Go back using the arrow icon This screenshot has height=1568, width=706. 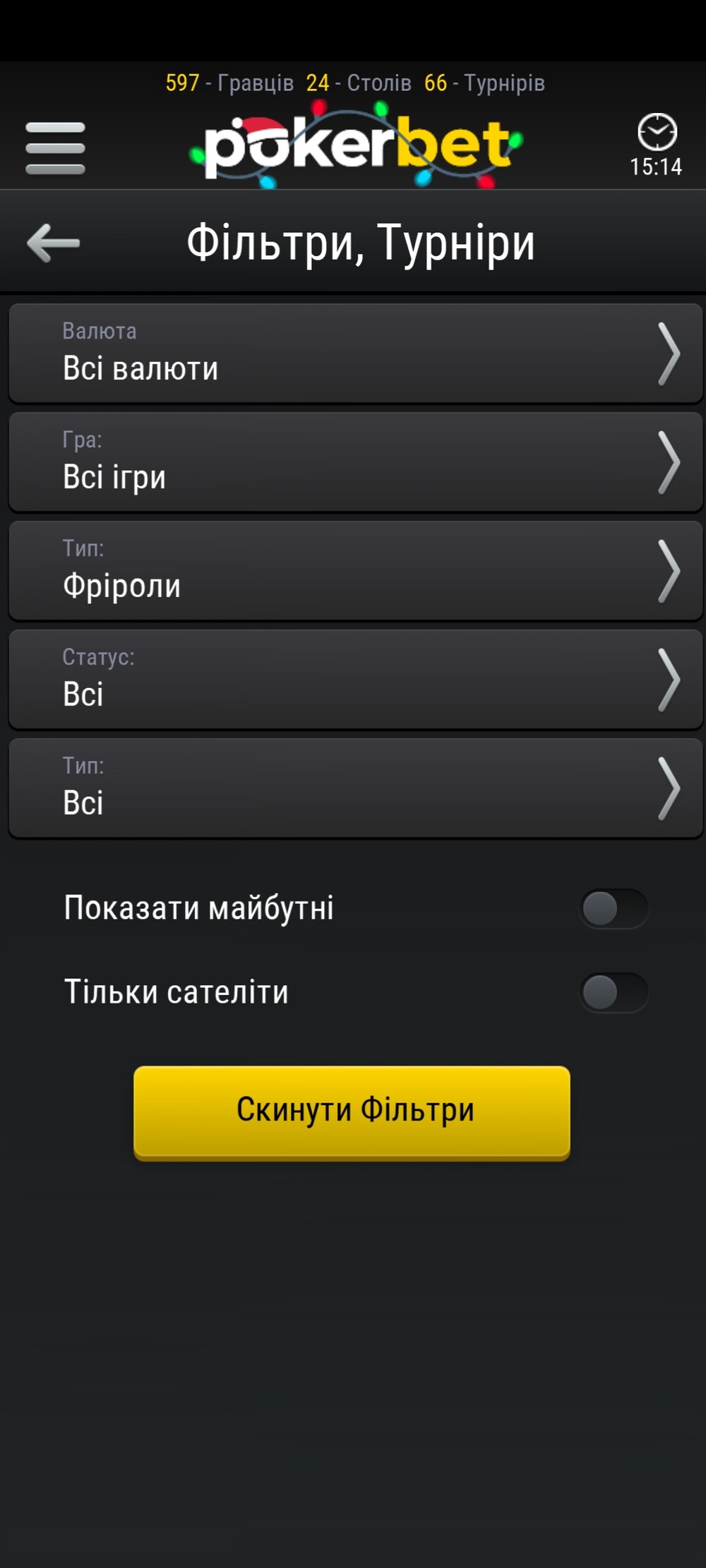(53, 242)
